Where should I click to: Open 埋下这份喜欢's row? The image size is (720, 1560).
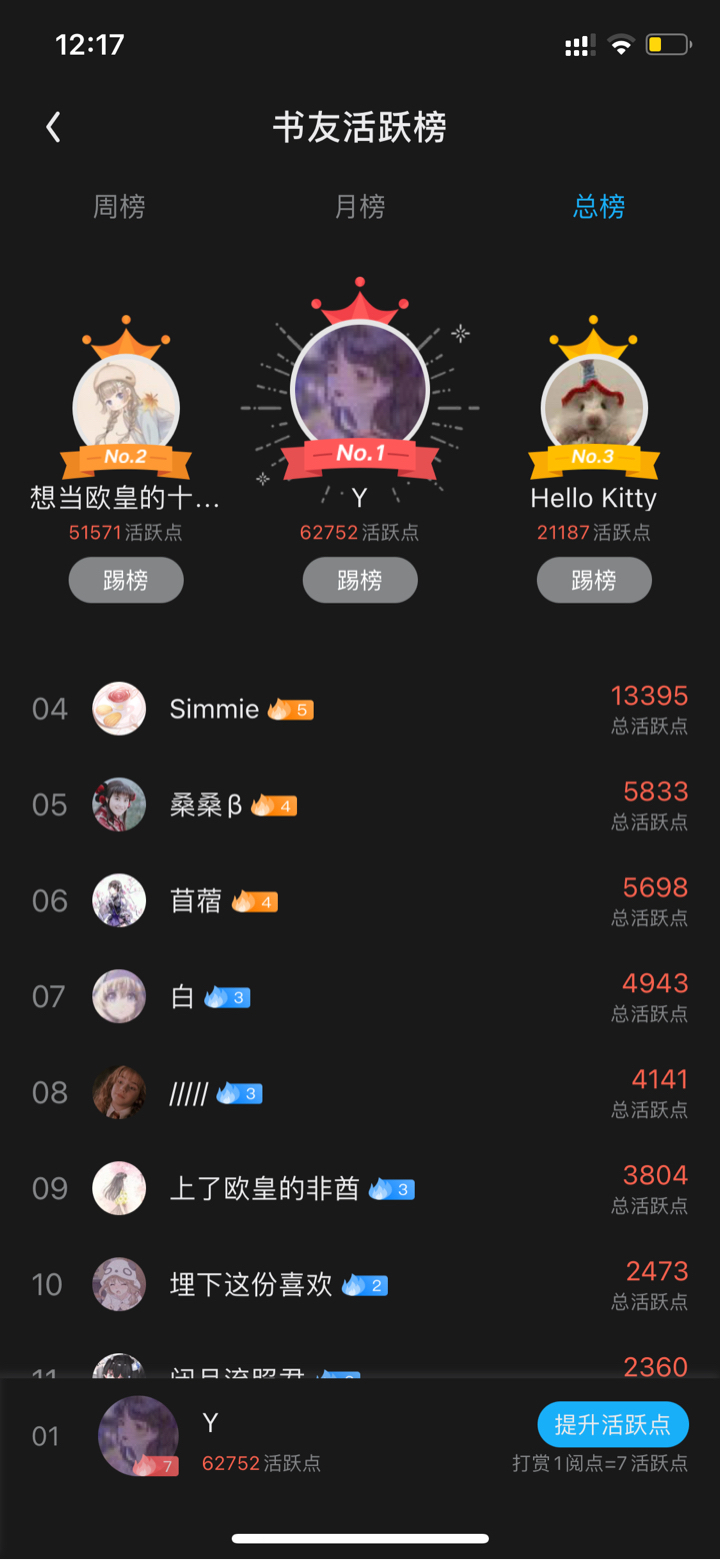(x=360, y=1285)
